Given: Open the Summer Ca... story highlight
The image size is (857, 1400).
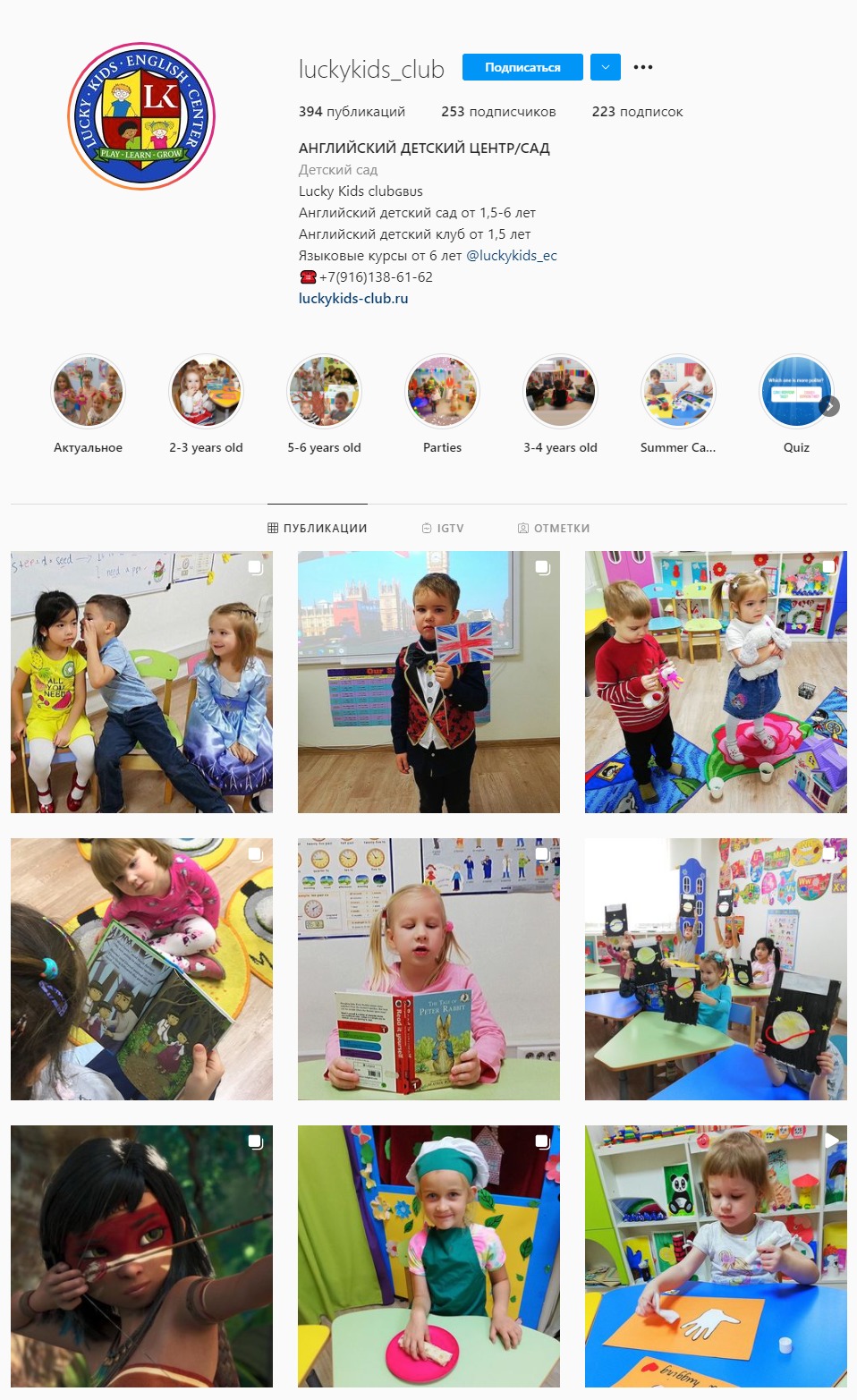Looking at the screenshot, I should [678, 392].
